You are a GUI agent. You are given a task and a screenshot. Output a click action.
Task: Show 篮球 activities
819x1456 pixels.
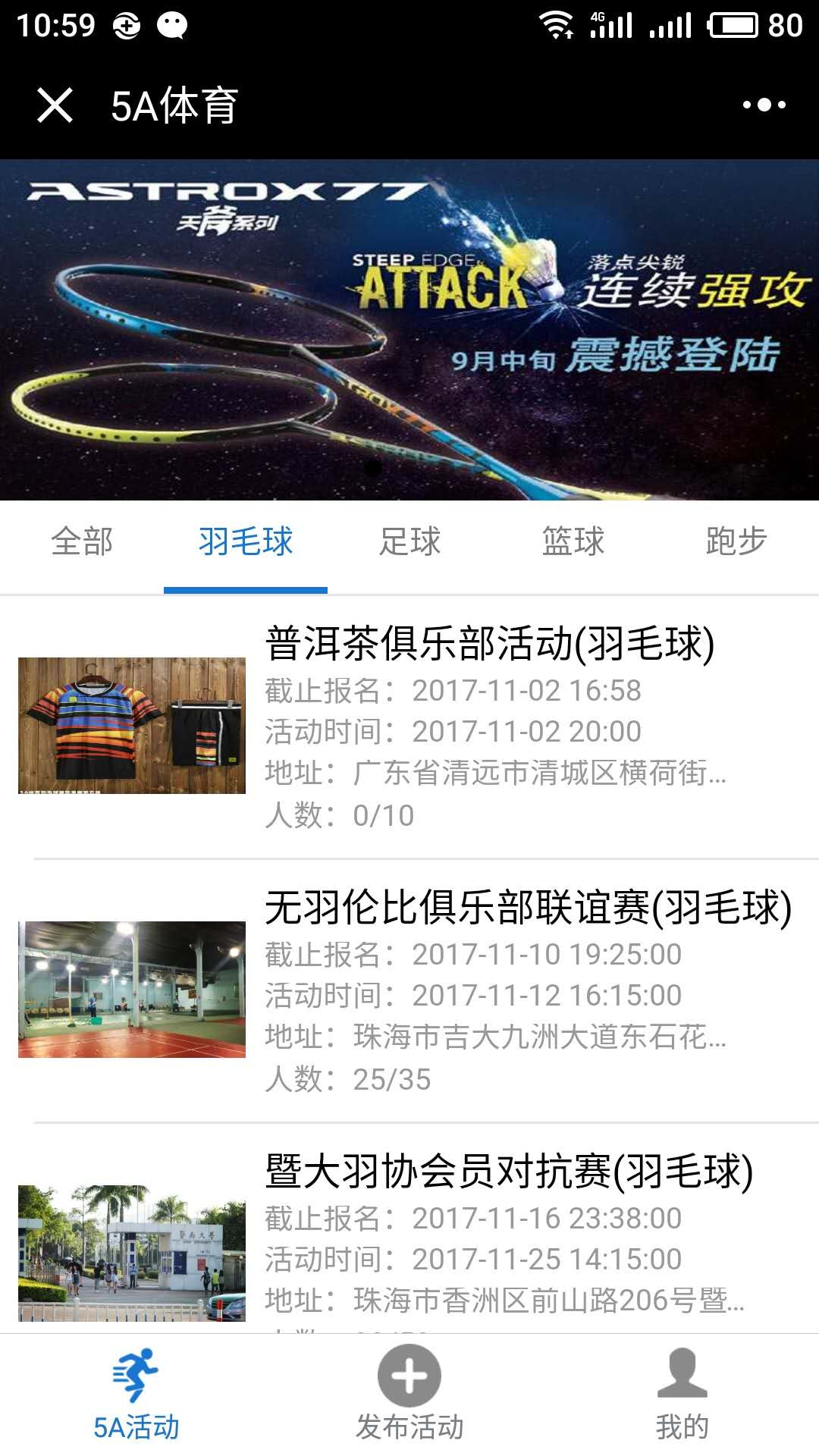coord(573,541)
